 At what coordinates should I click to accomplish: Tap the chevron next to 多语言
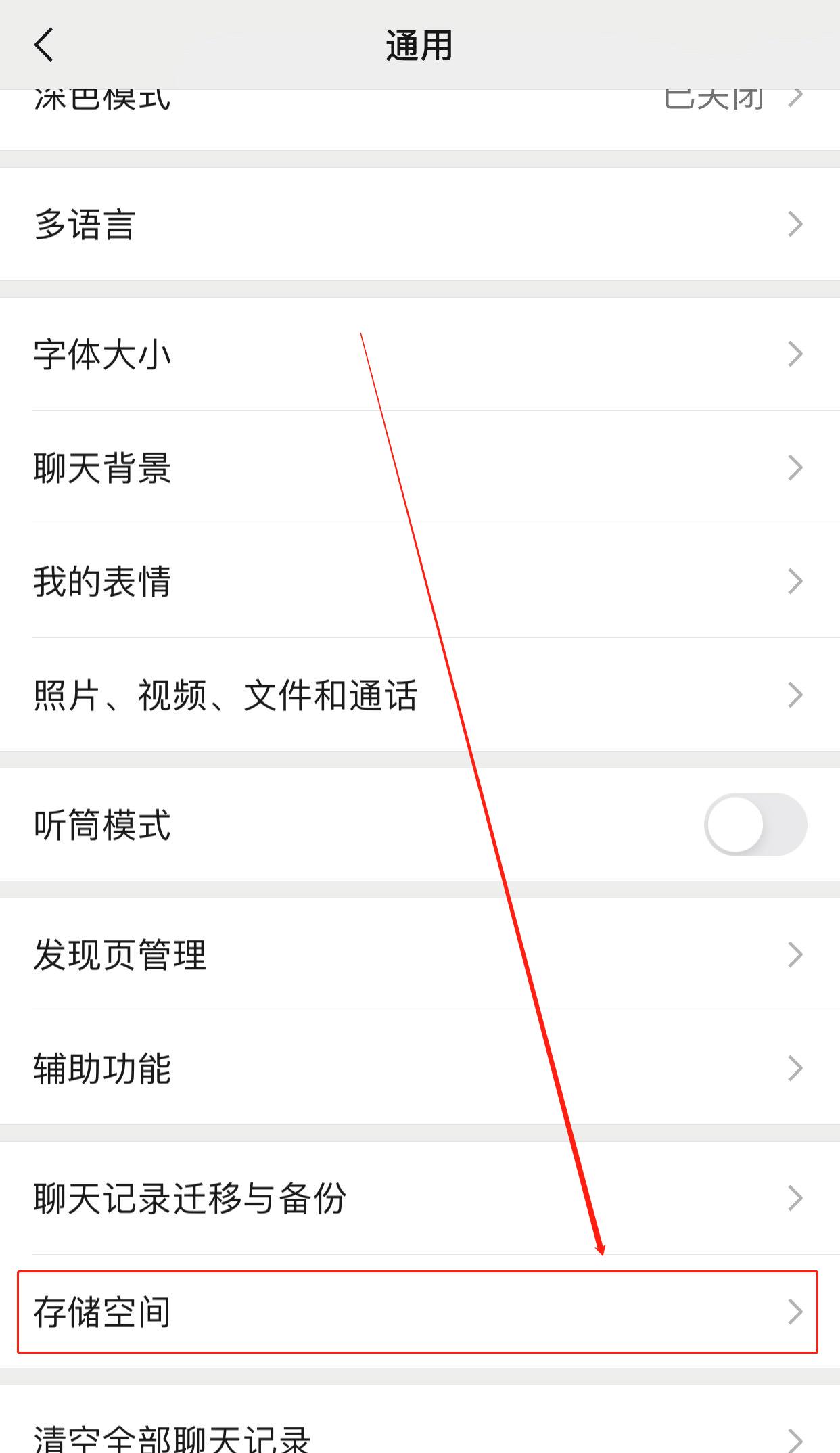(x=795, y=223)
